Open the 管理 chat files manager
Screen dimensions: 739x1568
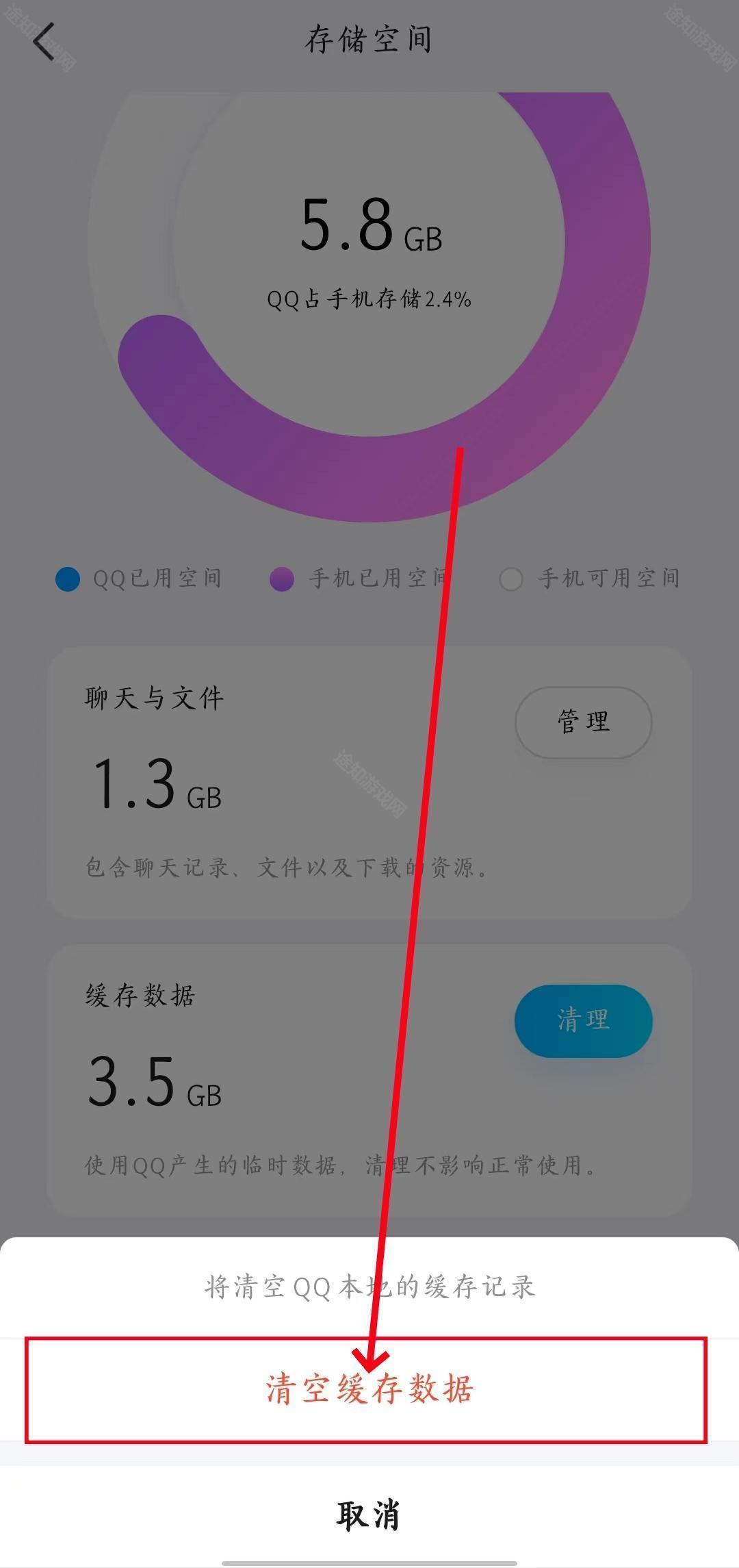[x=582, y=722]
